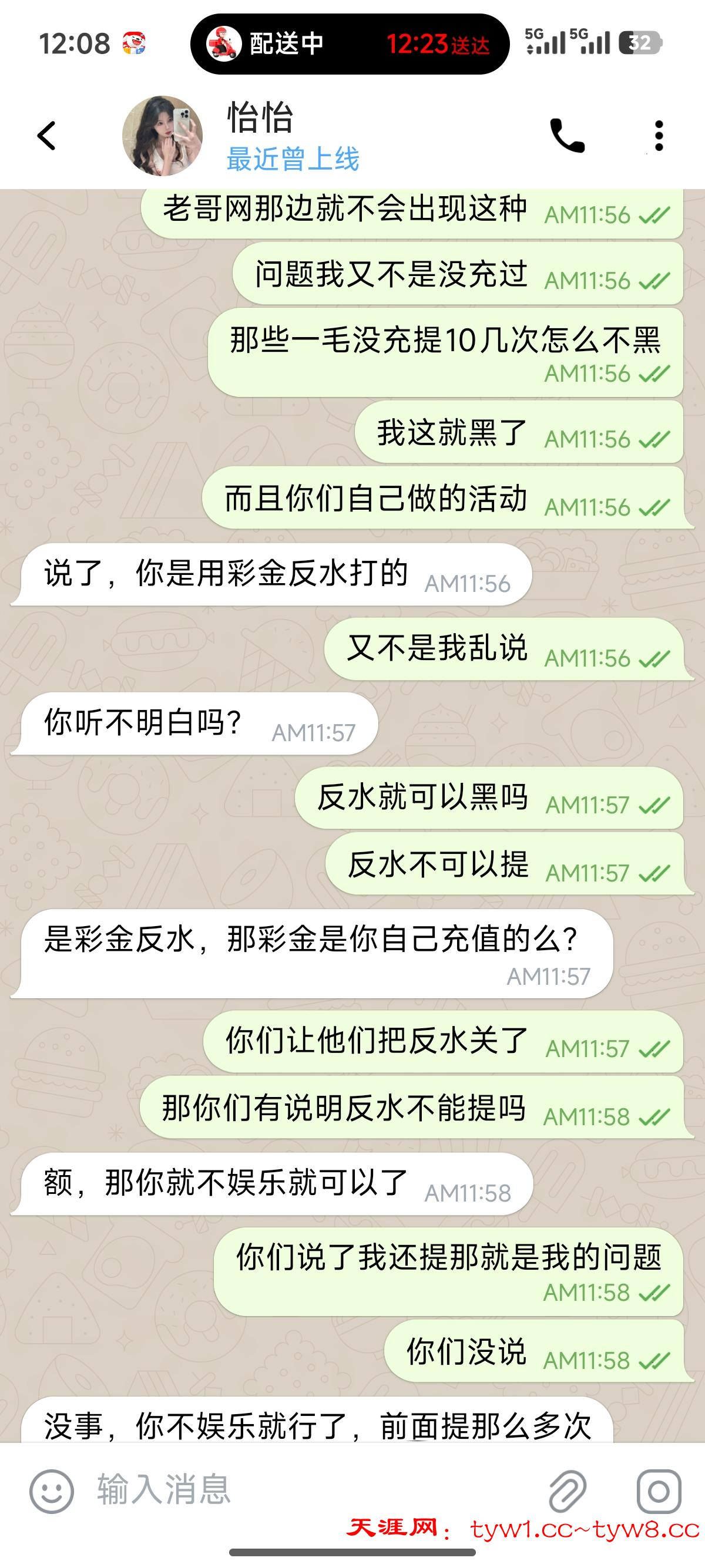This screenshot has height=1568, width=705.
Task: Open the three-dot overflow menu
Action: point(659,136)
